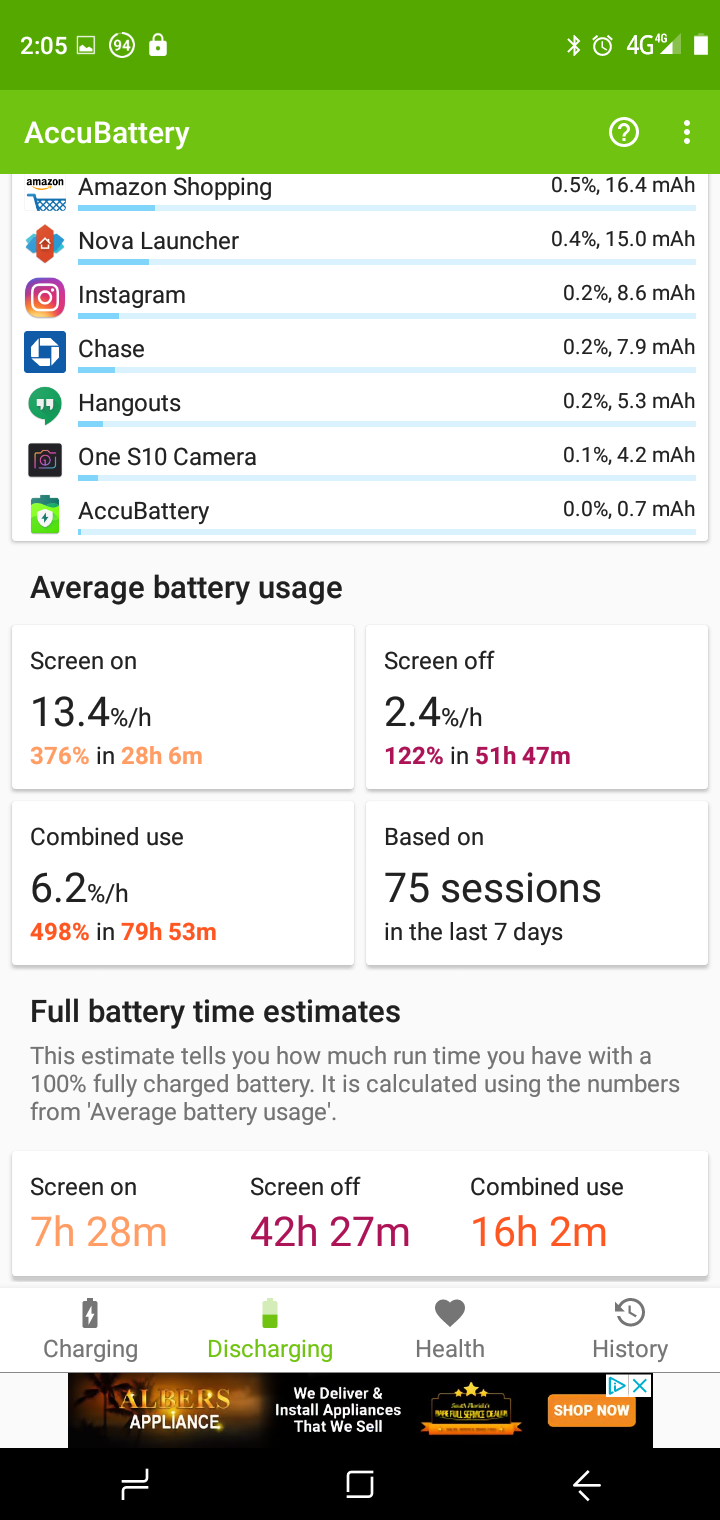The image size is (720, 1520).
Task: Close the Albers Appliance ad banner
Action: [641, 1386]
